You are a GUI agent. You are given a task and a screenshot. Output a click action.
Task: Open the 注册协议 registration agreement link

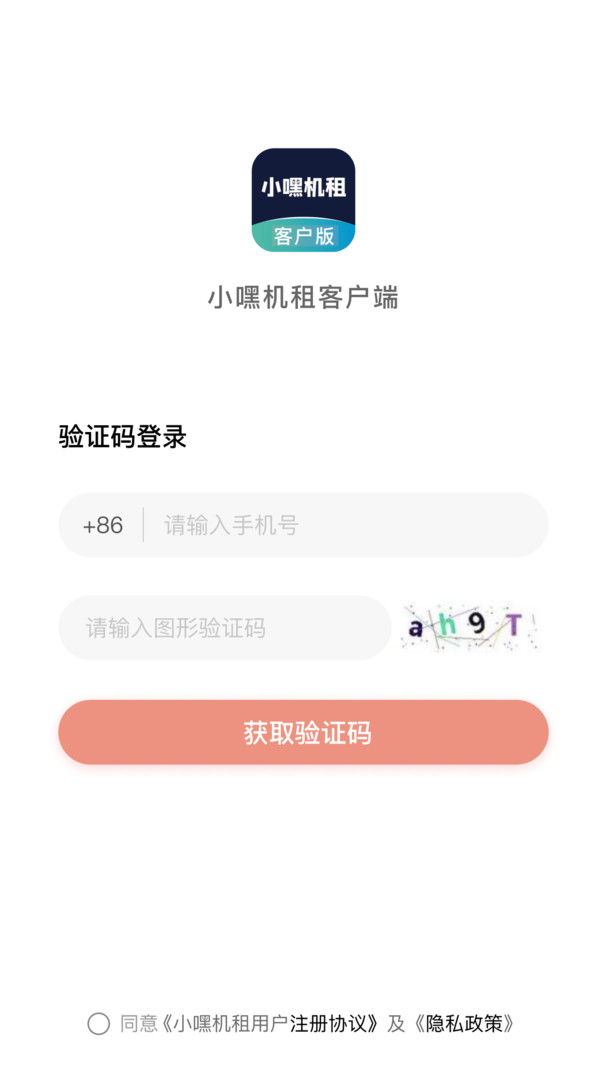point(333,1023)
